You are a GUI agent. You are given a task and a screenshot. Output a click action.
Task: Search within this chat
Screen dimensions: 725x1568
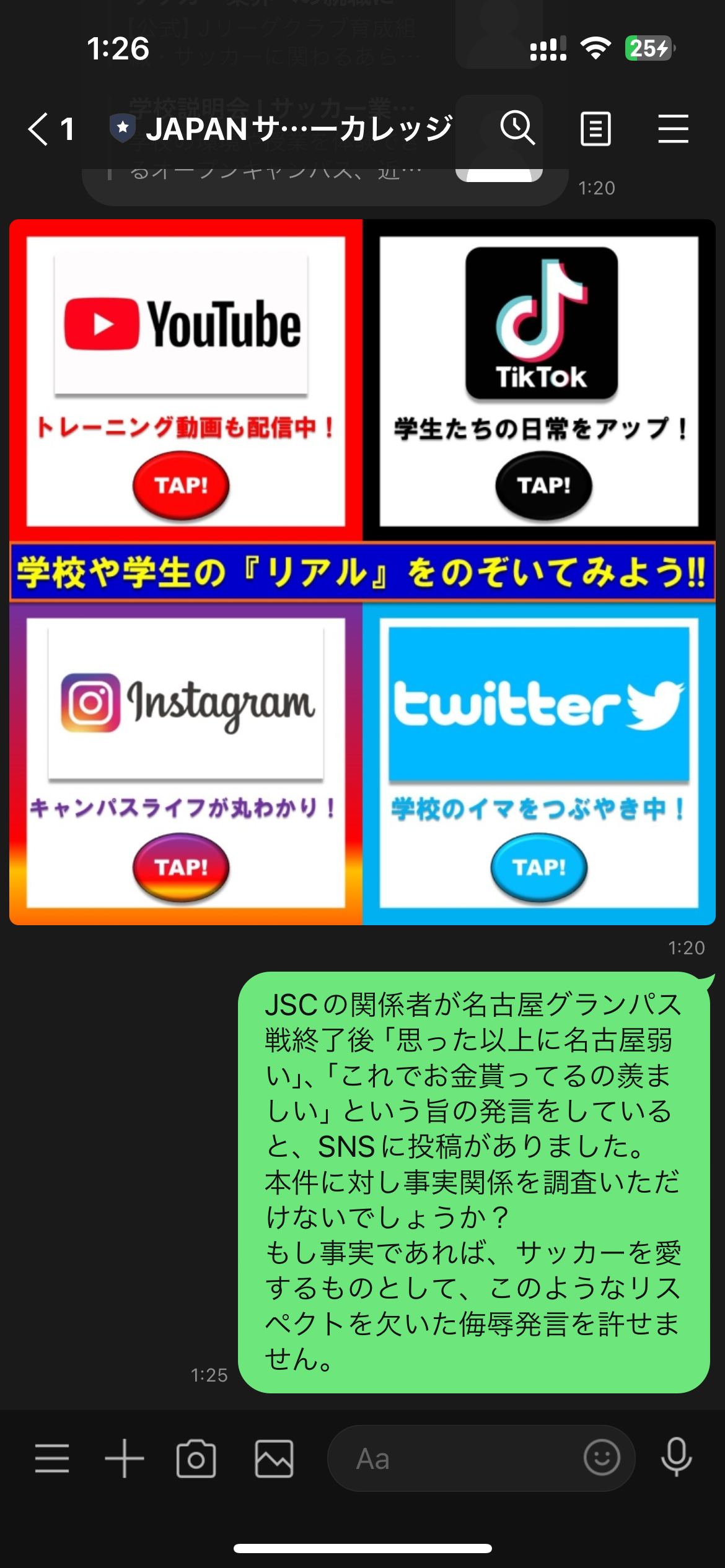point(517,128)
